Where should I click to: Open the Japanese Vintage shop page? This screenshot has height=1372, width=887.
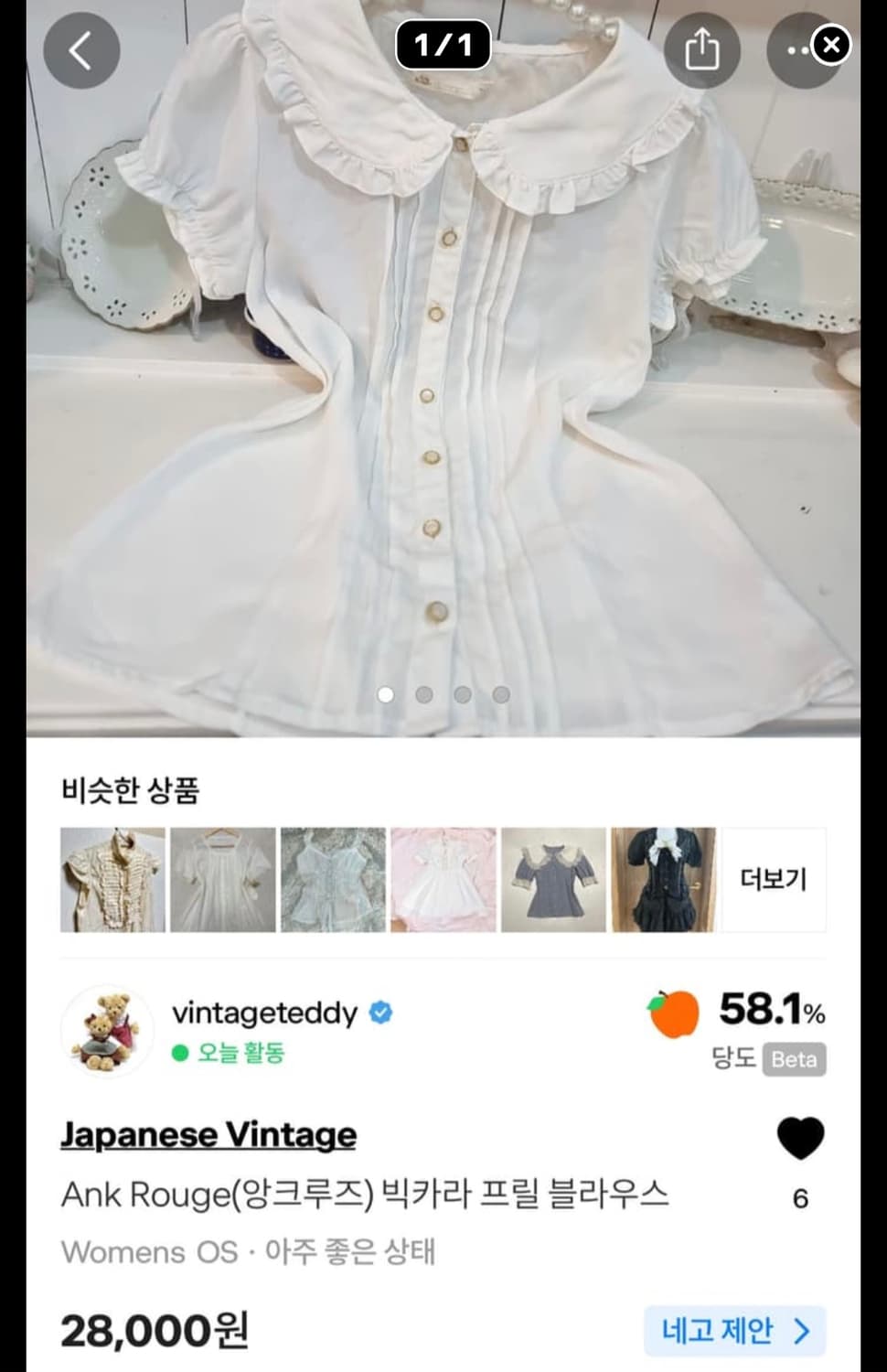pos(208,1134)
